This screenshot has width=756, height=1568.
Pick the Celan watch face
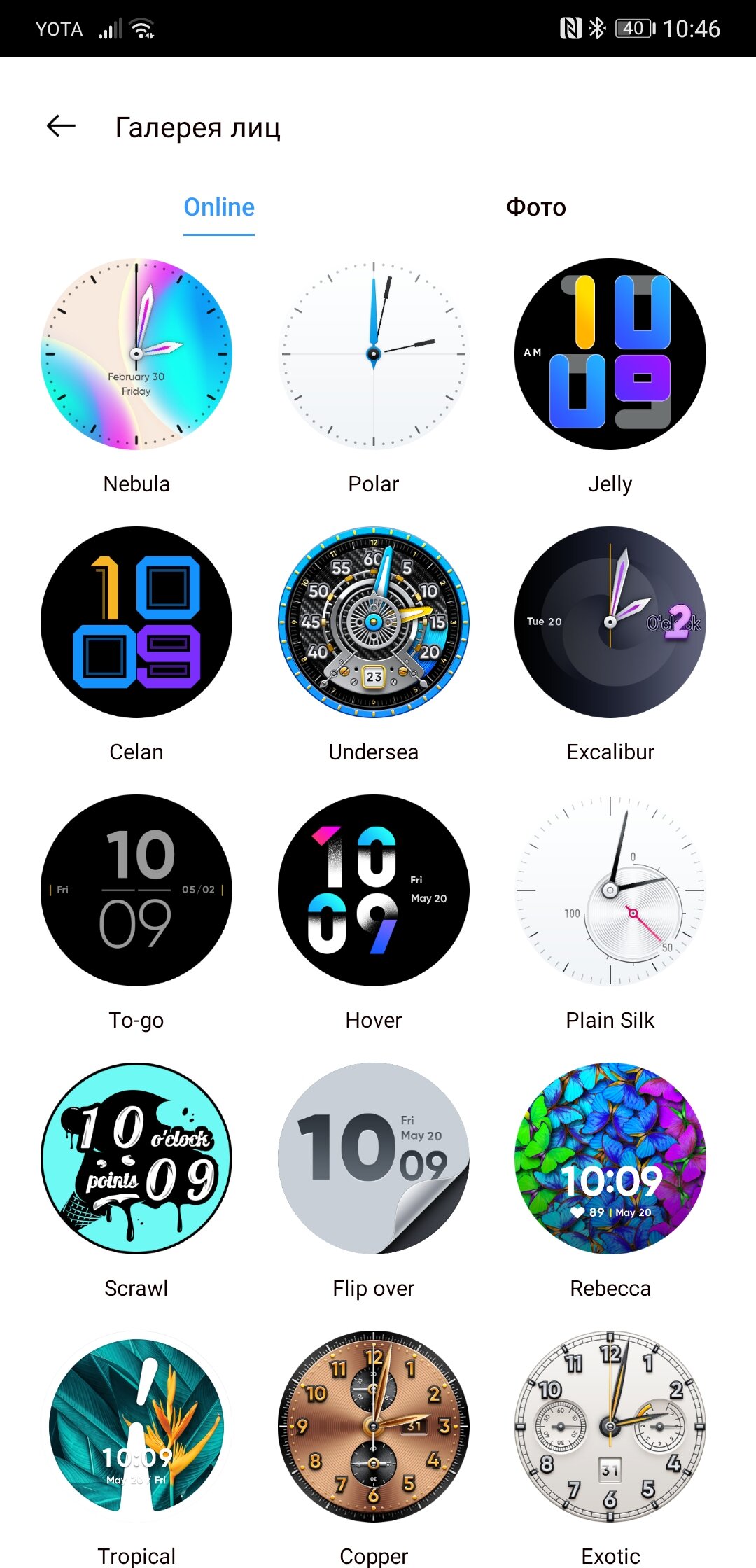[136, 622]
